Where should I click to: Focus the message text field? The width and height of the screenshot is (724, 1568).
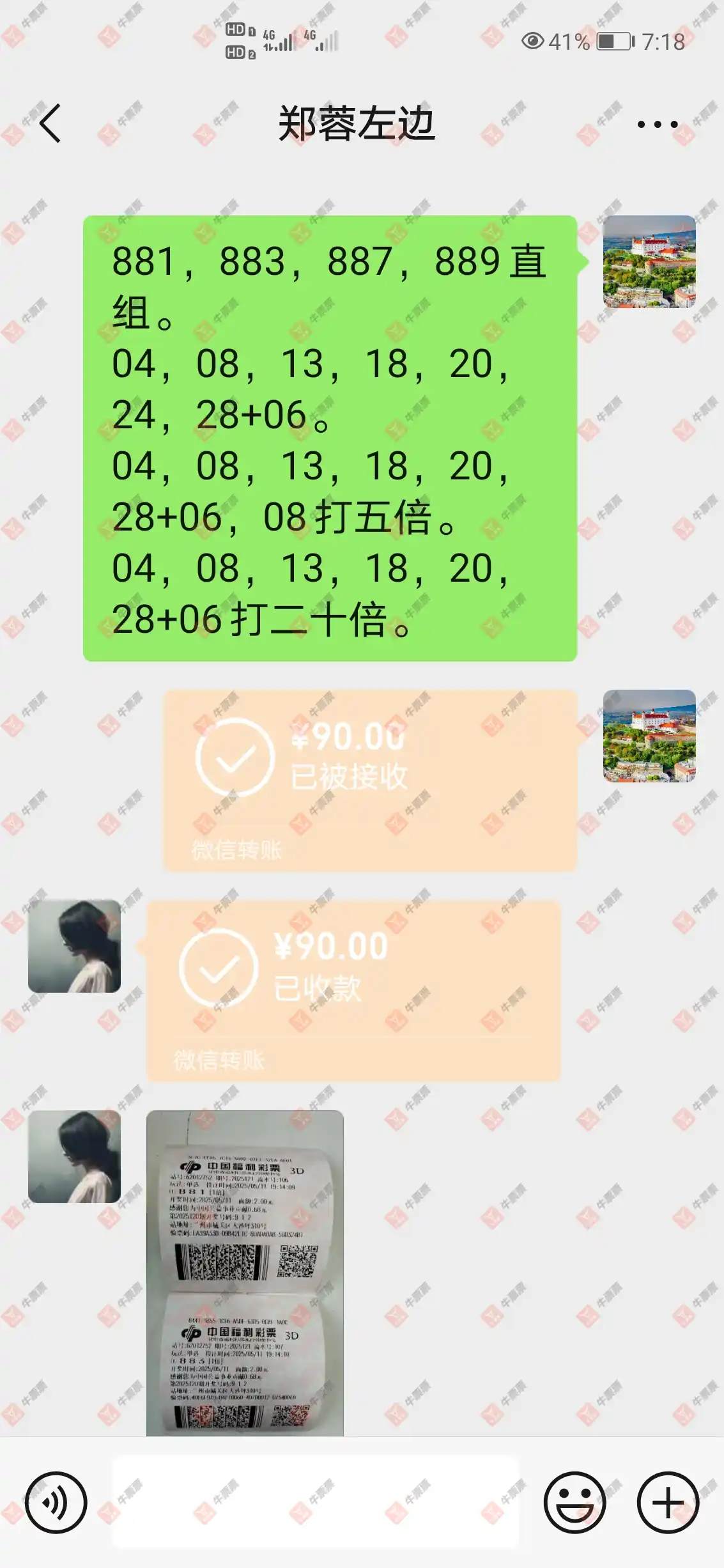(316, 1502)
